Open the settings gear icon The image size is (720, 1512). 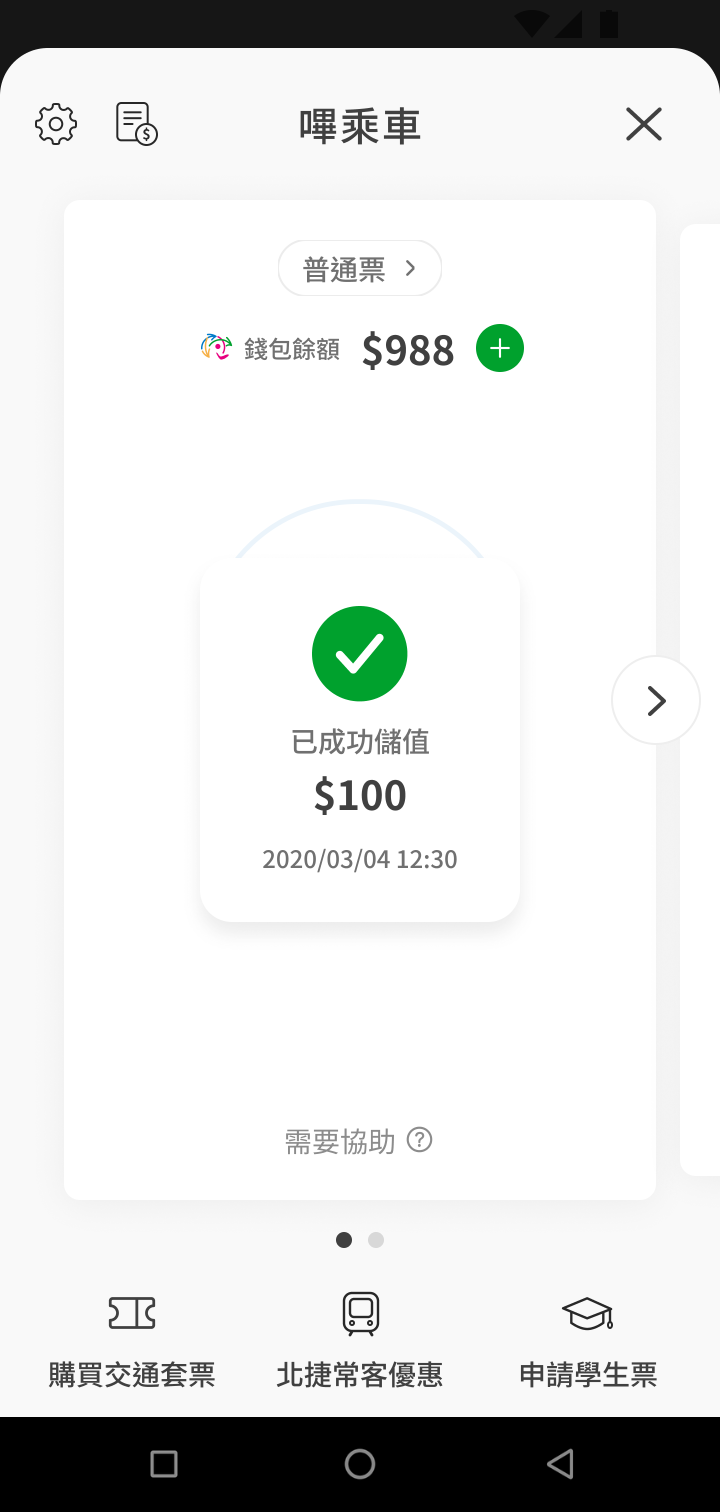(x=56, y=125)
